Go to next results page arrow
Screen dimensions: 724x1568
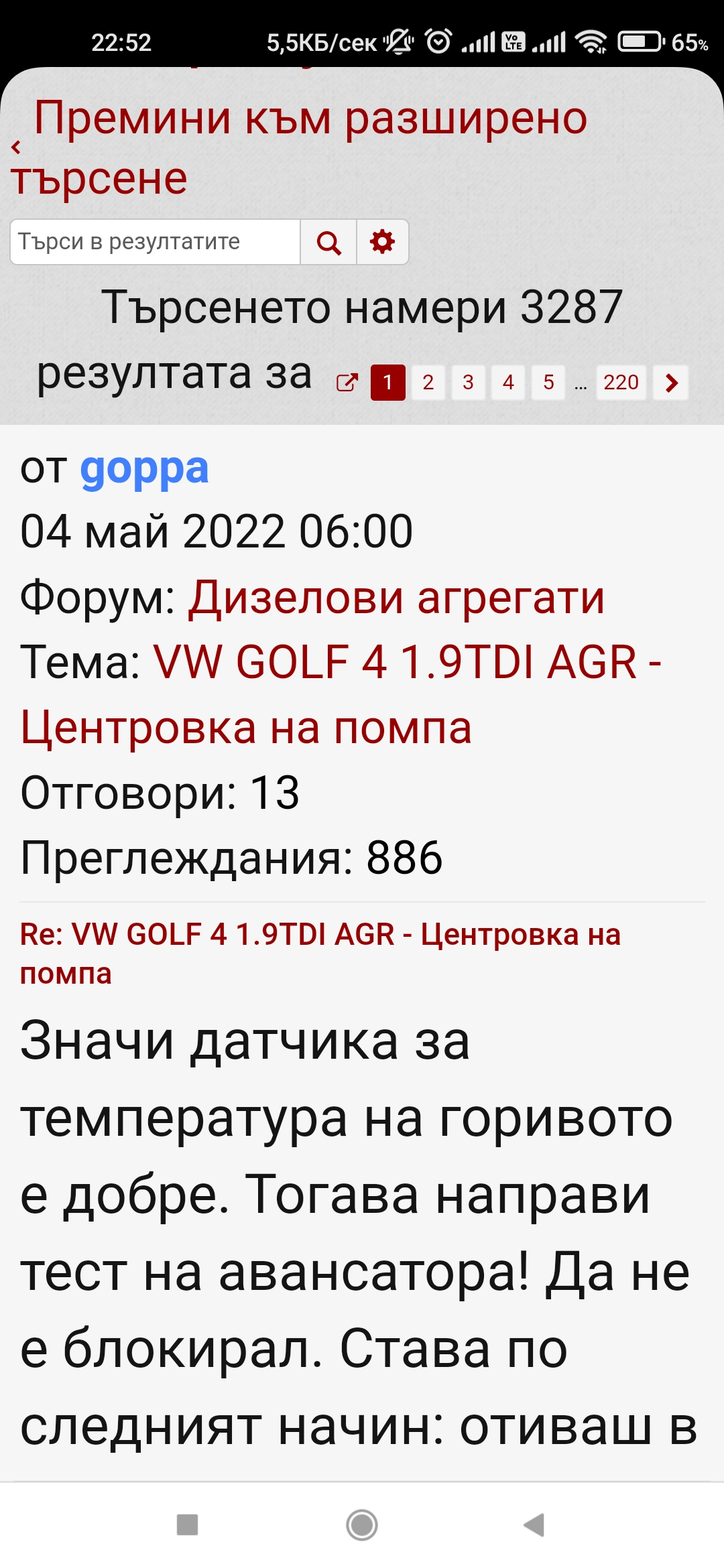pos(671,383)
